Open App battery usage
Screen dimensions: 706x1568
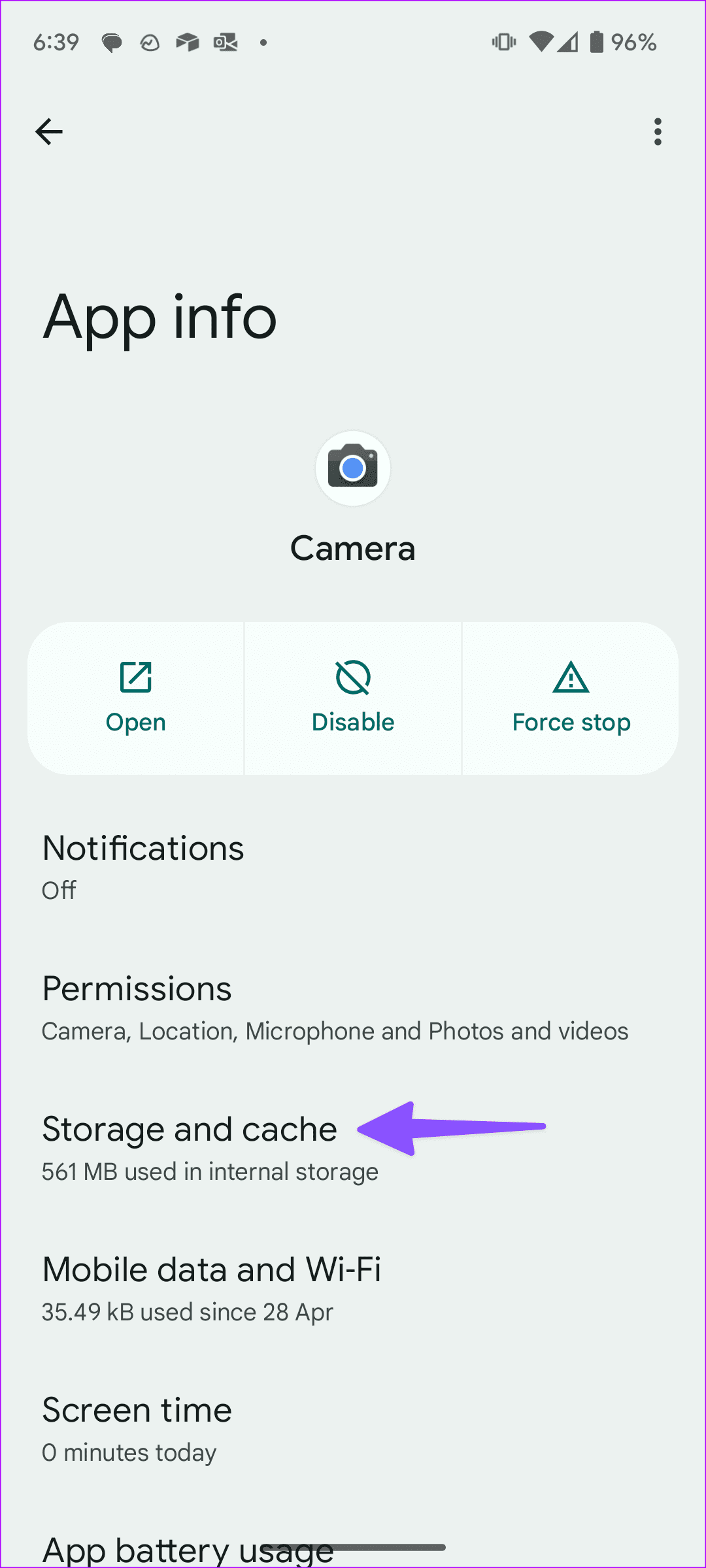[187, 1548]
